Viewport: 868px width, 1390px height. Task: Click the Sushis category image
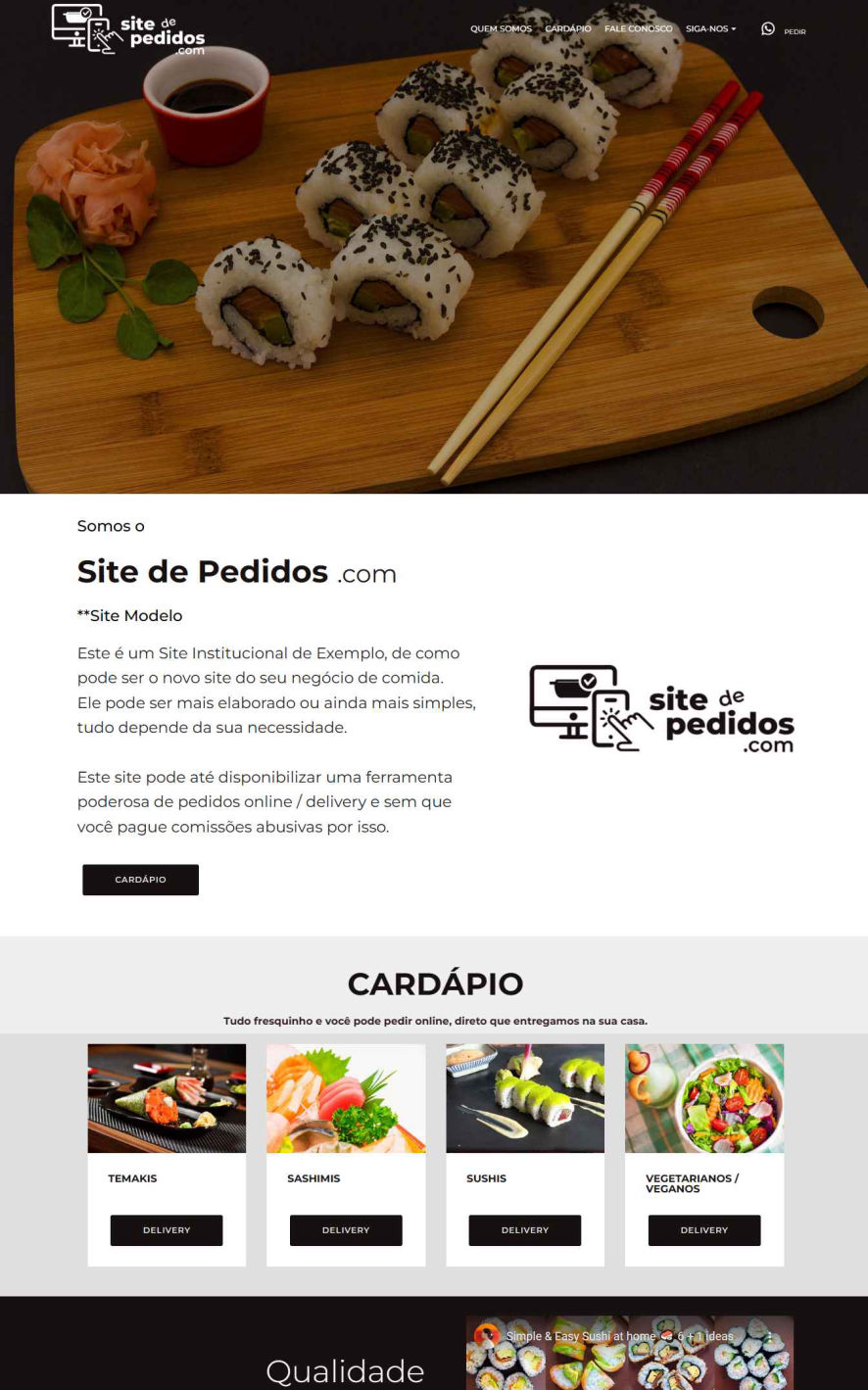pyautogui.click(x=525, y=1098)
